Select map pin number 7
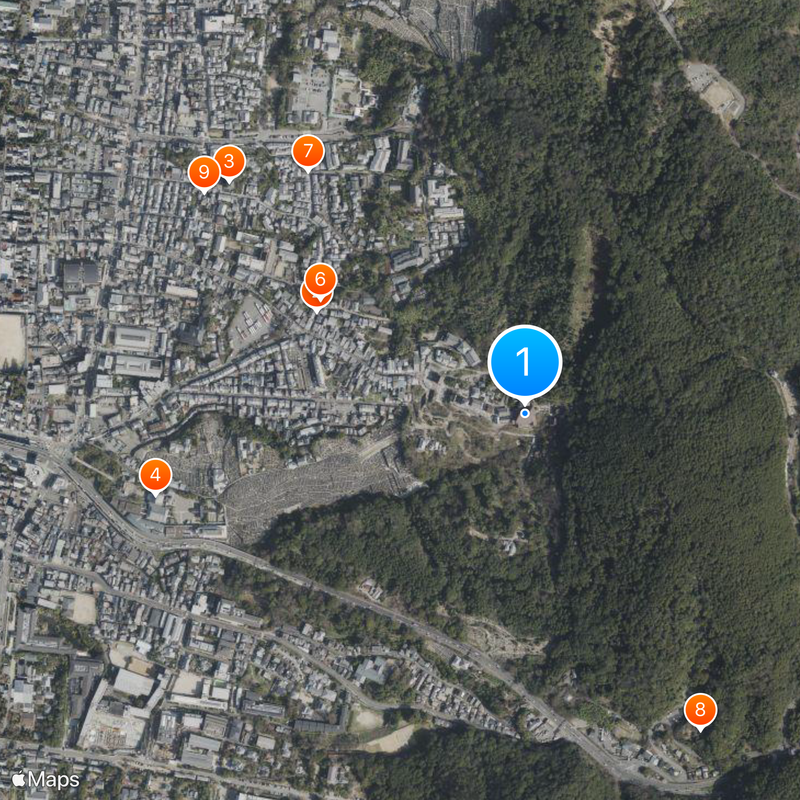 308,152
